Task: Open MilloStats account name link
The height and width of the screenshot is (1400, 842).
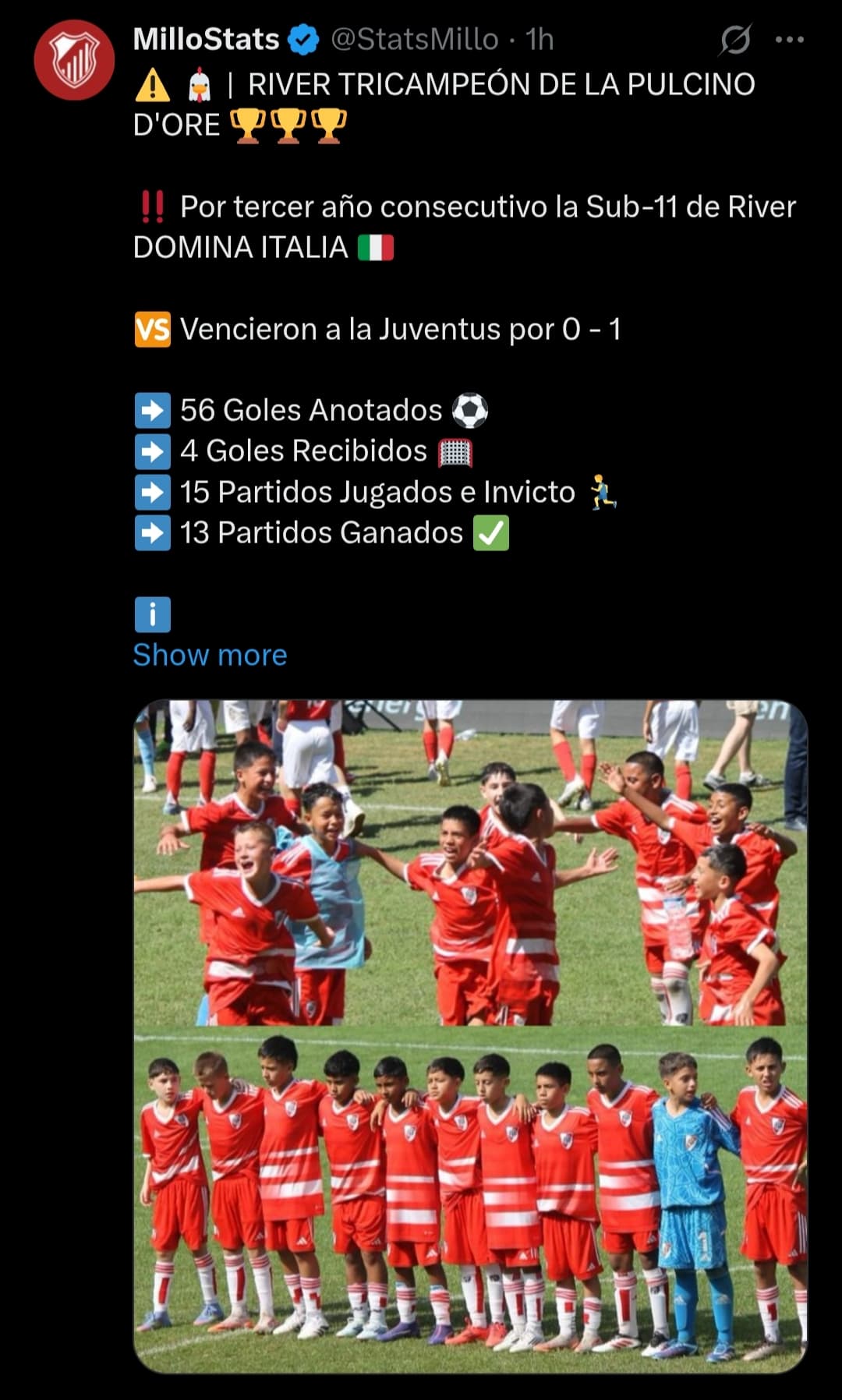Action: tap(207, 39)
